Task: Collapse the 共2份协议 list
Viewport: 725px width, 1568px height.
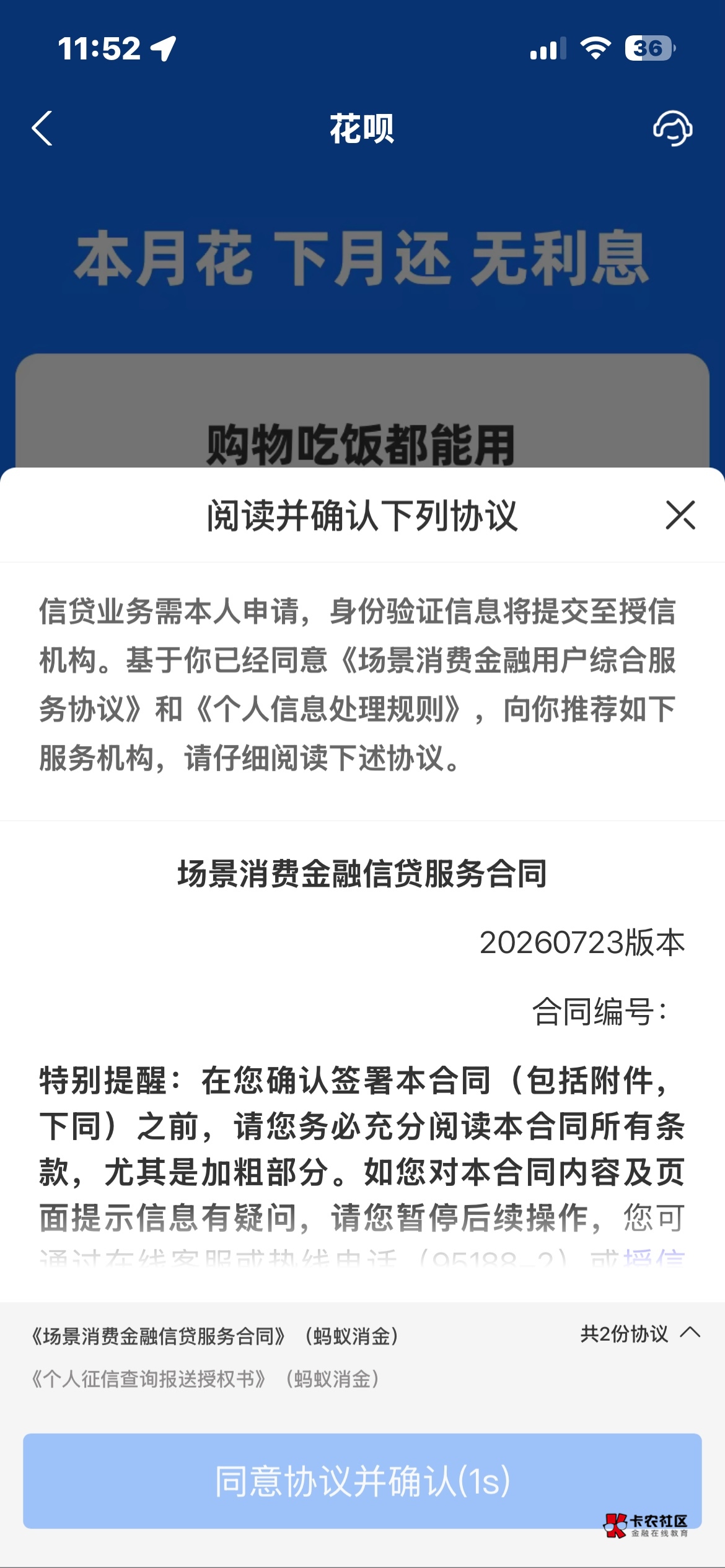Action: [640, 1333]
